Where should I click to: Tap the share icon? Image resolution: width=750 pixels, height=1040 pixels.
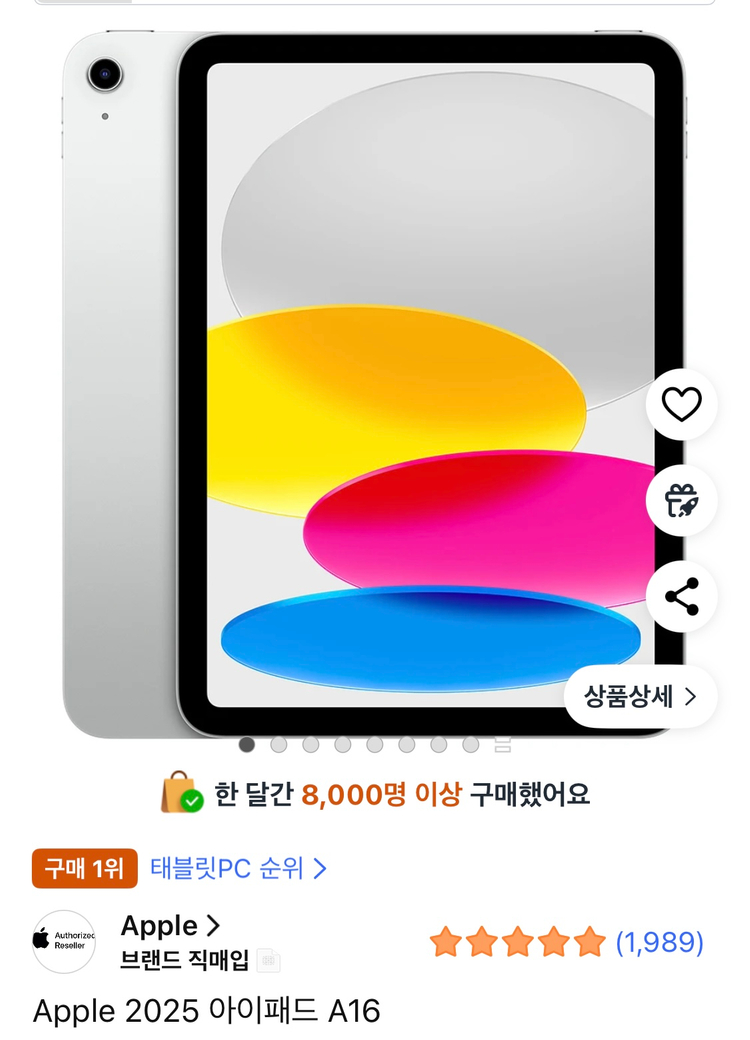(682, 597)
